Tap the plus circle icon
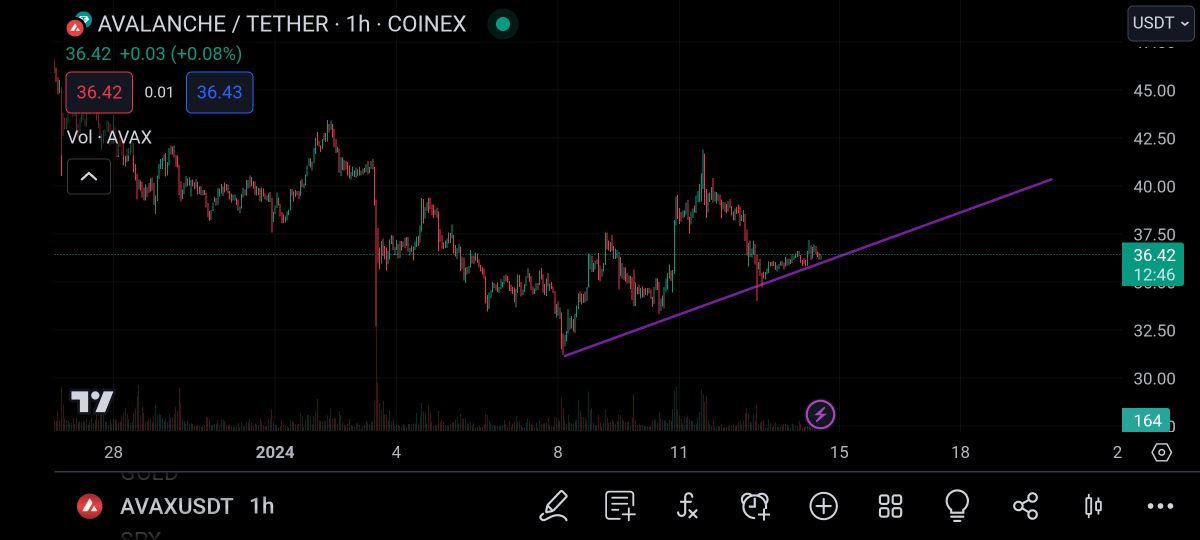Screen dimensions: 1200x540 [x=823, y=506]
